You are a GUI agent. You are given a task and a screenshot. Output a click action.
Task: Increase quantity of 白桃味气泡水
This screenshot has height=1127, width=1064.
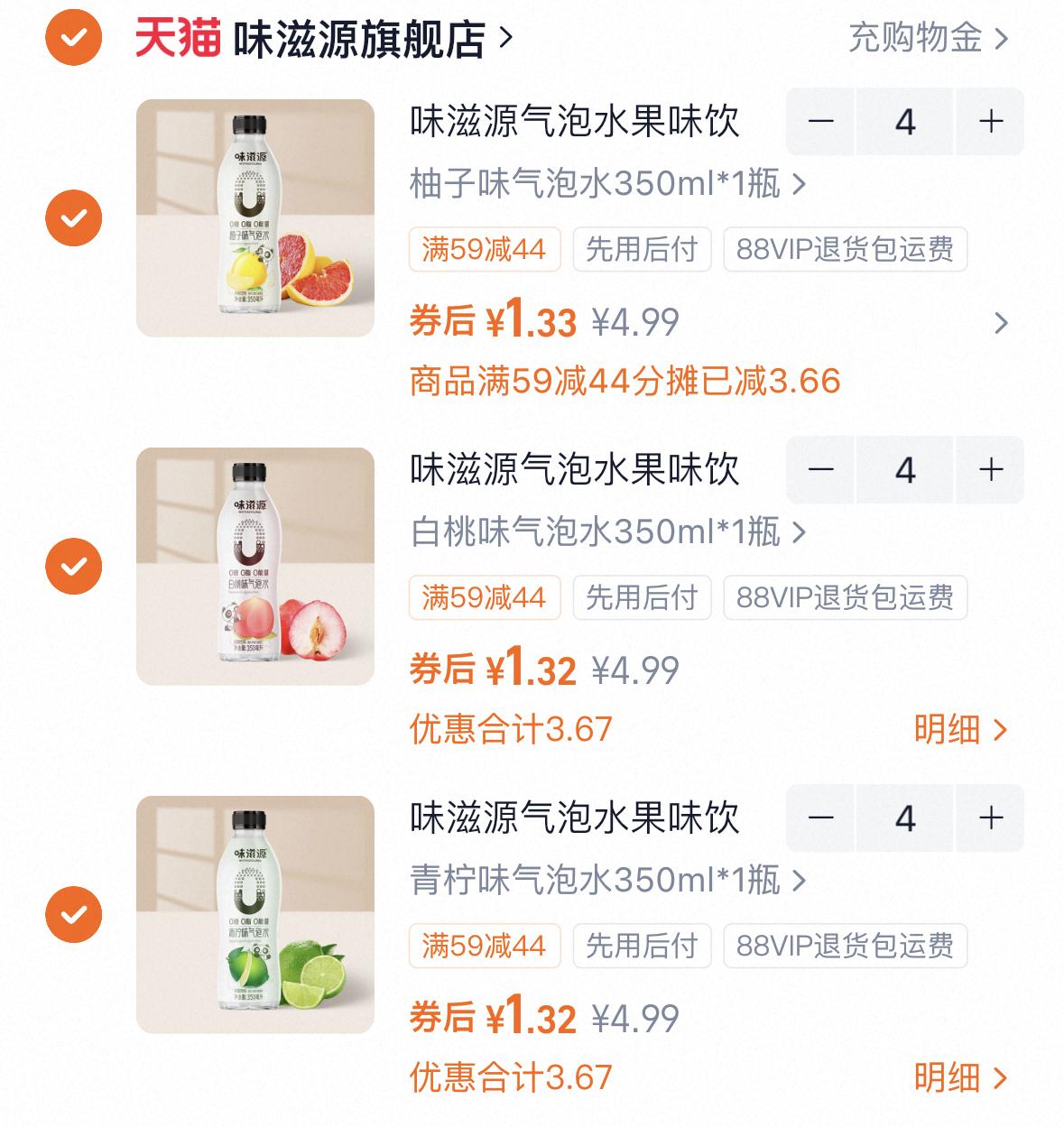pyautogui.click(x=990, y=470)
